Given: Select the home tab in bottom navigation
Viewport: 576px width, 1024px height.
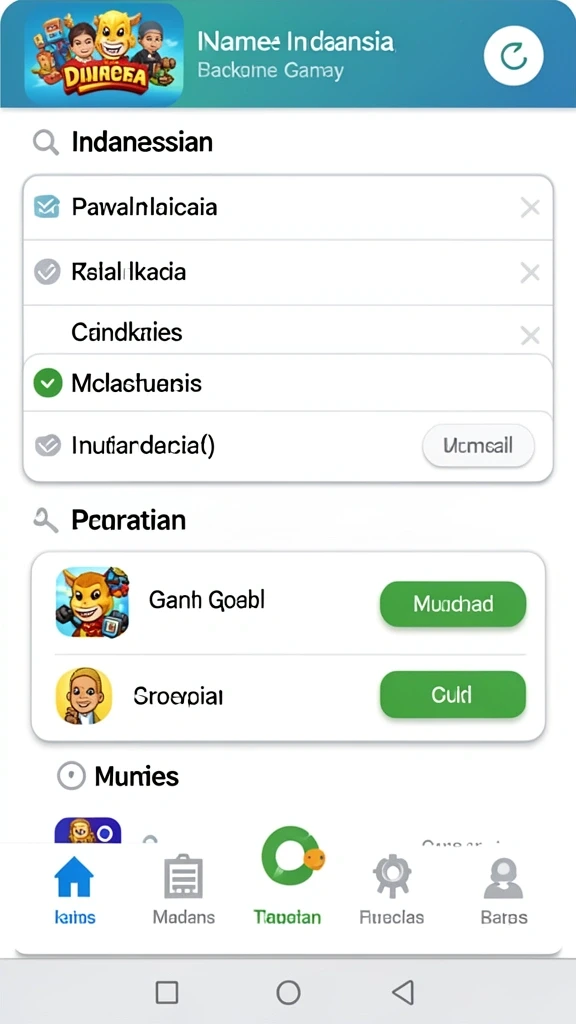Looking at the screenshot, I should click(x=74, y=890).
